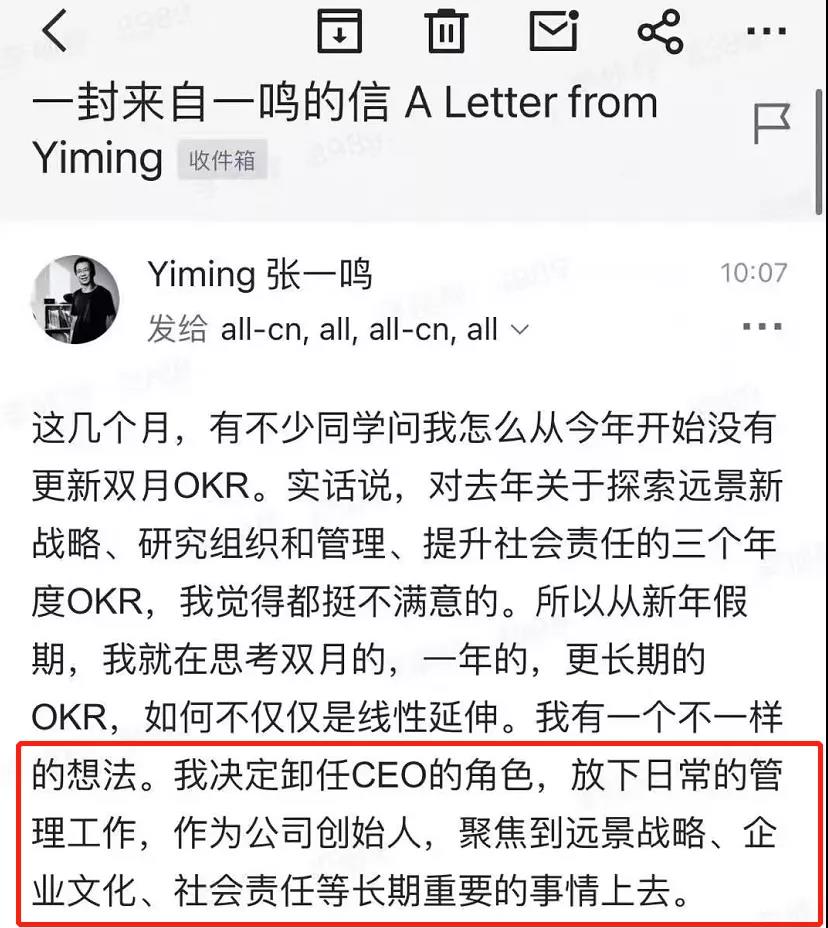Flag the letter from Yiming

click(x=771, y=122)
